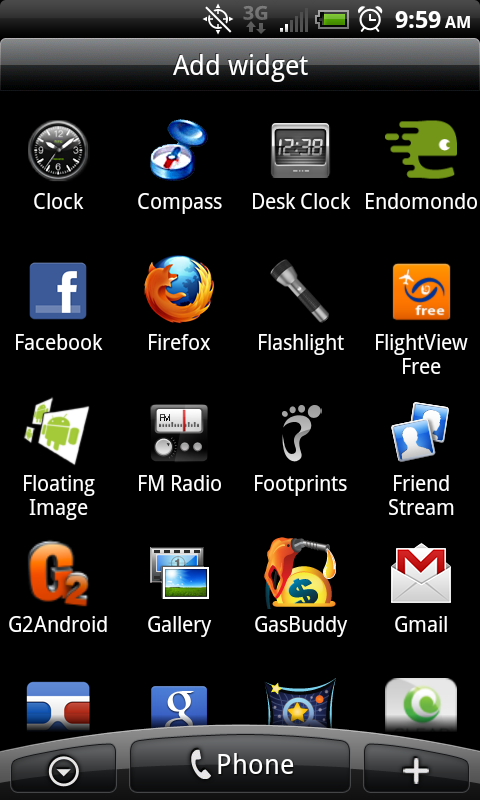Choose the Compass widget
The height and width of the screenshot is (800, 480).
(x=179, y=166)
